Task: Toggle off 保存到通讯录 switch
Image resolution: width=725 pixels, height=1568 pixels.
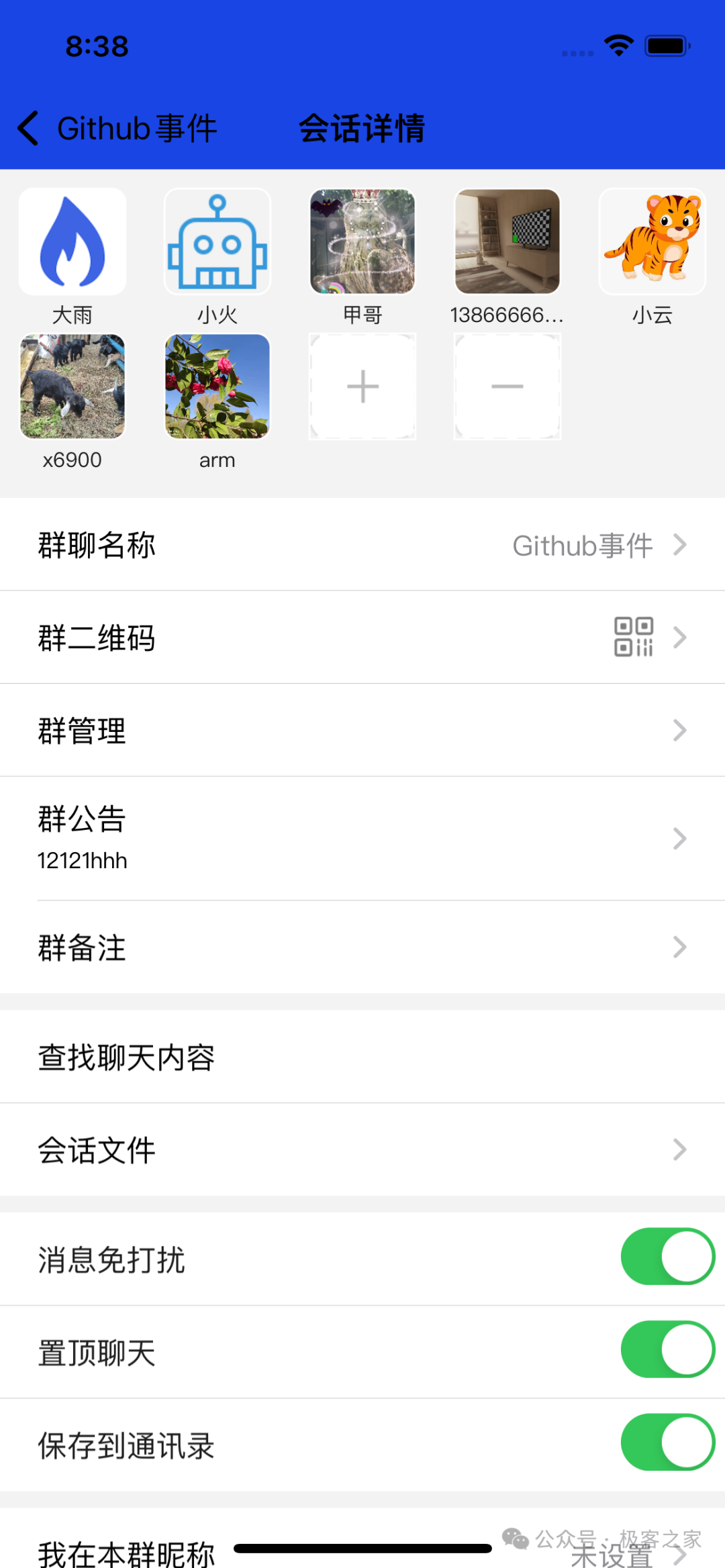Action: [x=667, y=1443]
